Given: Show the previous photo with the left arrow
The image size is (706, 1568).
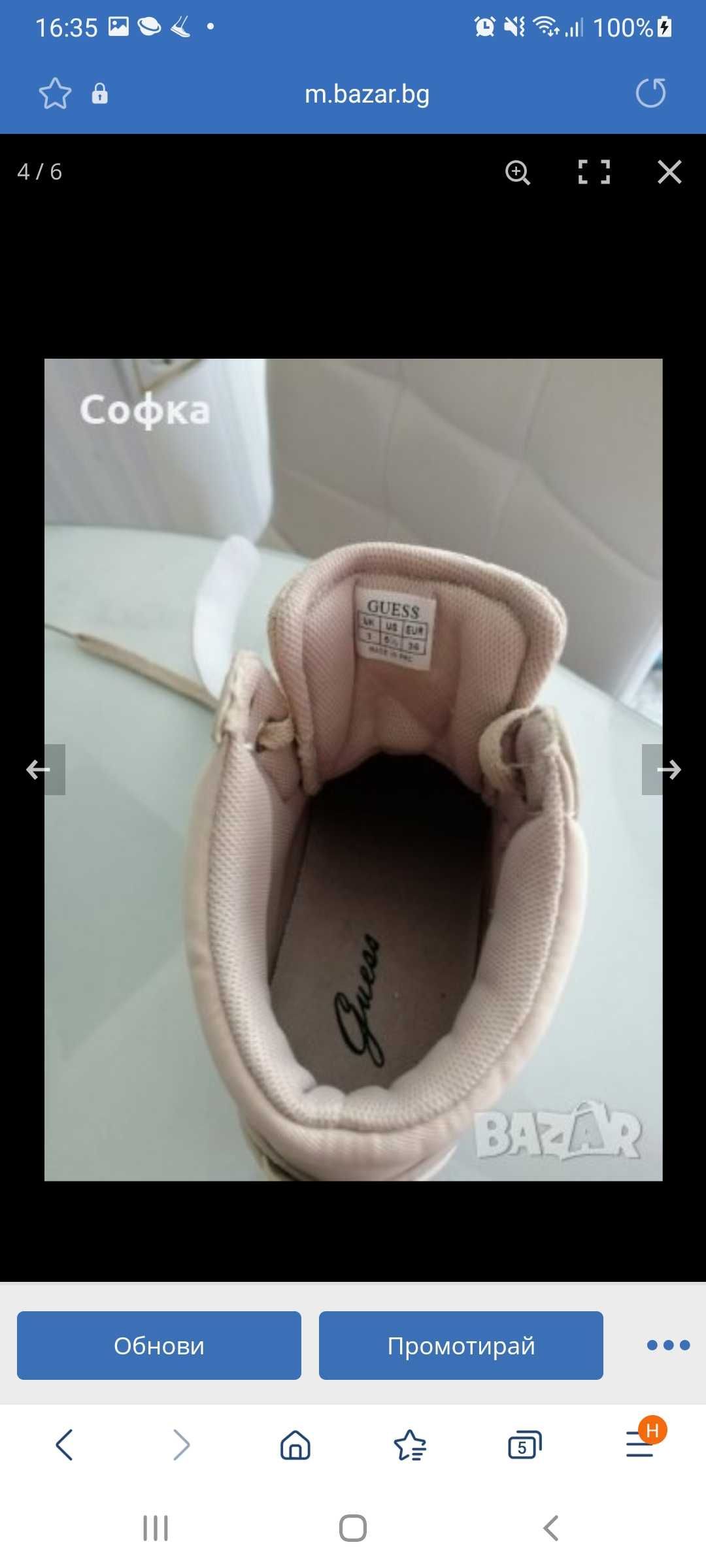Looking at the screenshot, I should [41, 770].
